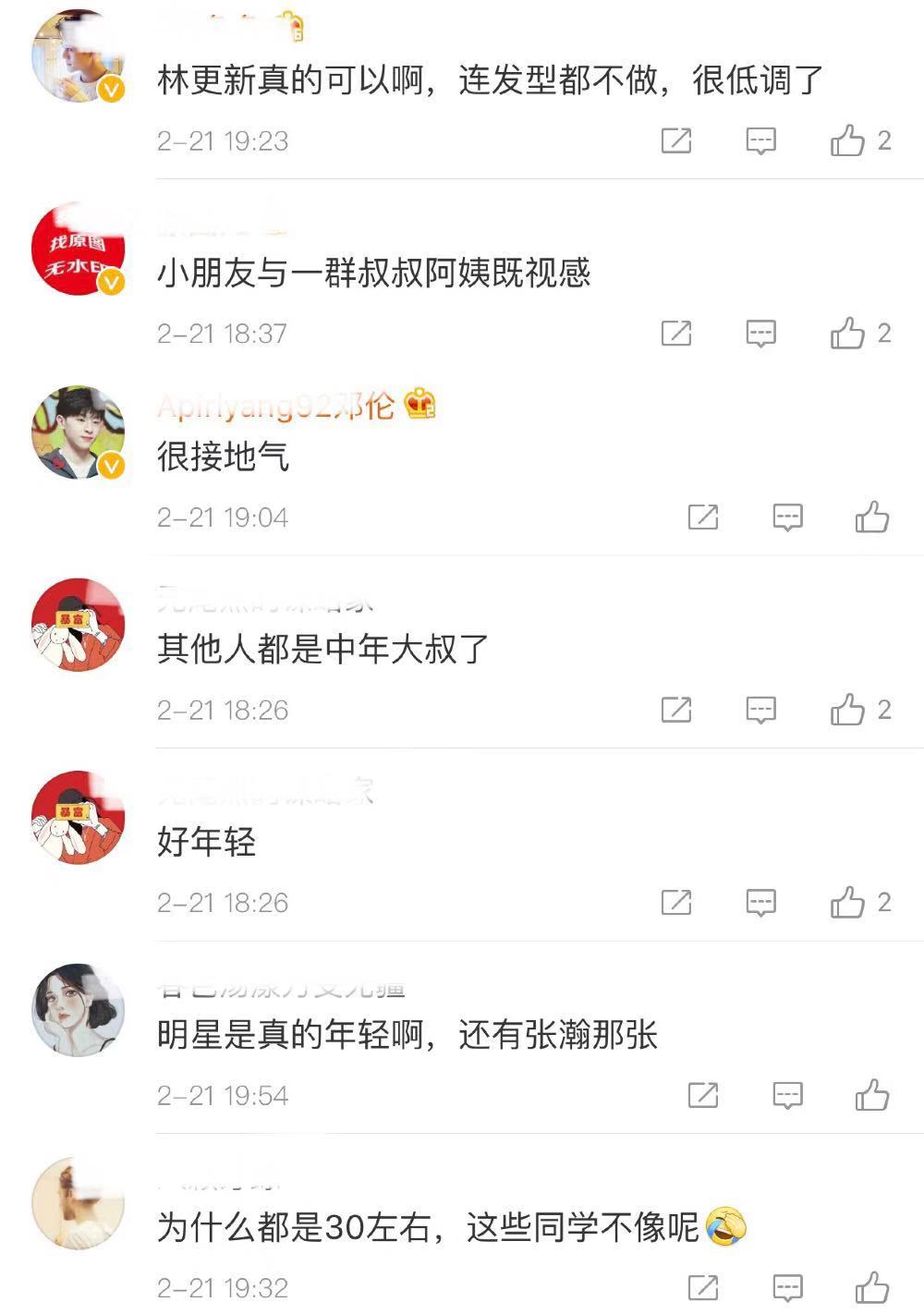Repost the comment 其他人都是中年大叔了
This screenshot has width=924, height=1314.
click(x=676, y=710)
